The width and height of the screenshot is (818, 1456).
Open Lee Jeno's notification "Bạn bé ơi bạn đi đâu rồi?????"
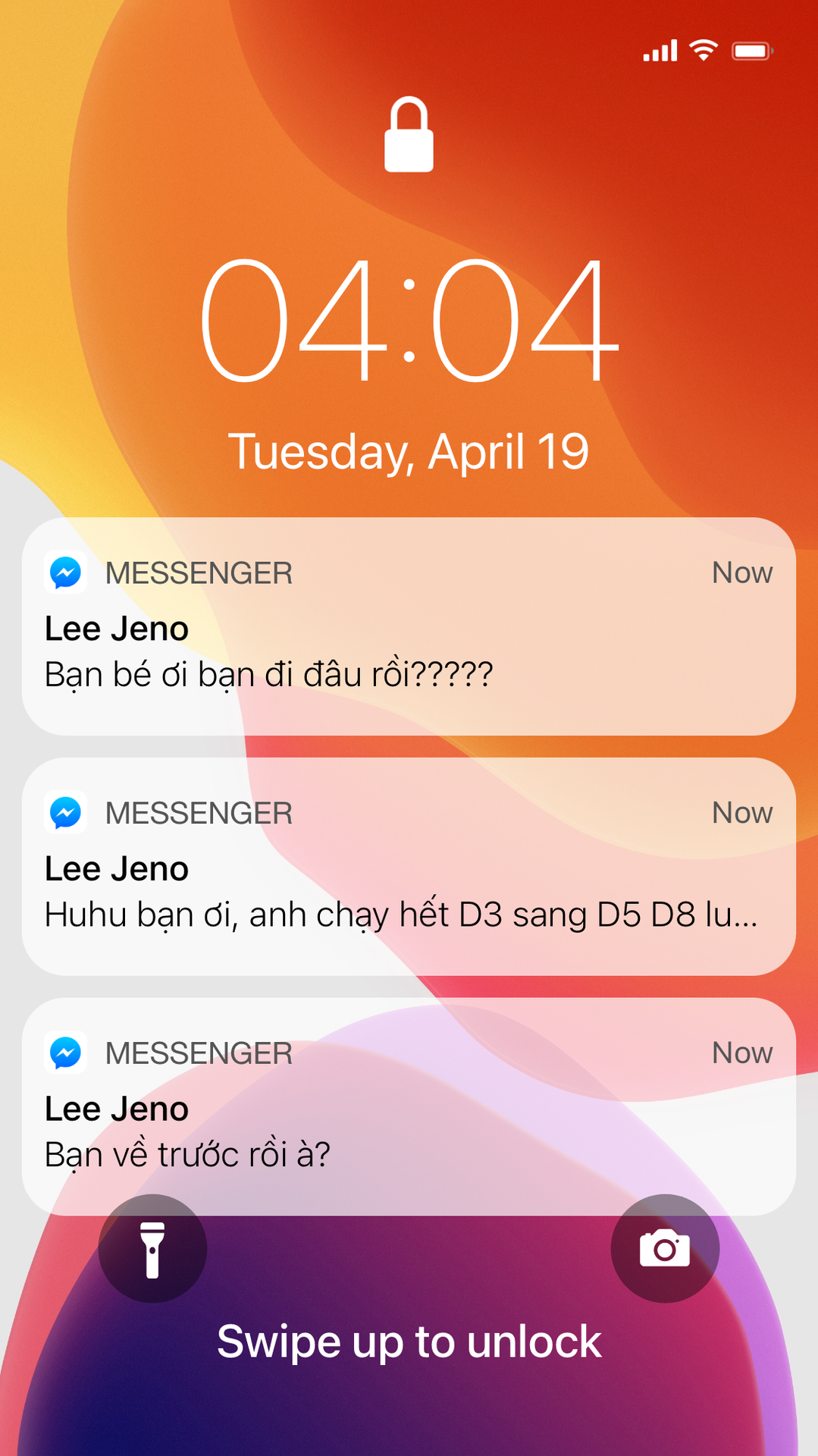[x=409, y=626]
